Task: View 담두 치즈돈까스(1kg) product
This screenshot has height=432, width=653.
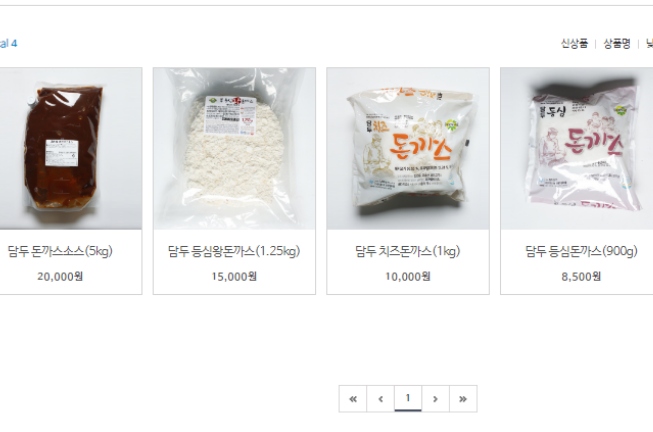Action: tap(407, 251)
